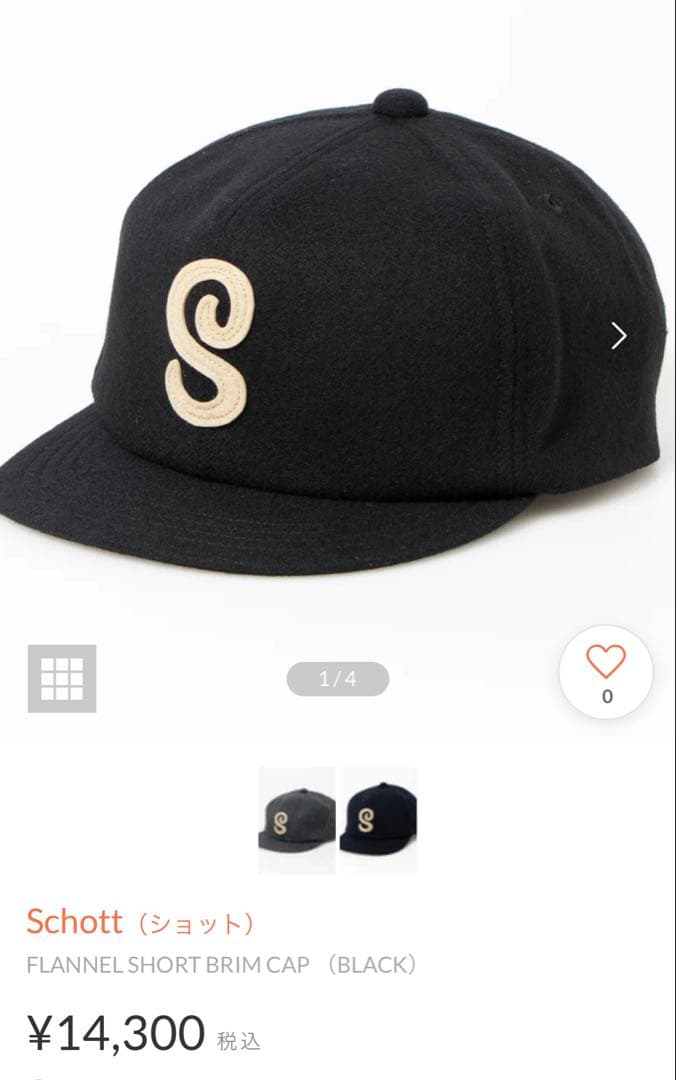Select the black cap color thumbnail
Image resolution: width=676 pixels, height=1080 pixels.
pyautogui.click(x=378, y=820)
